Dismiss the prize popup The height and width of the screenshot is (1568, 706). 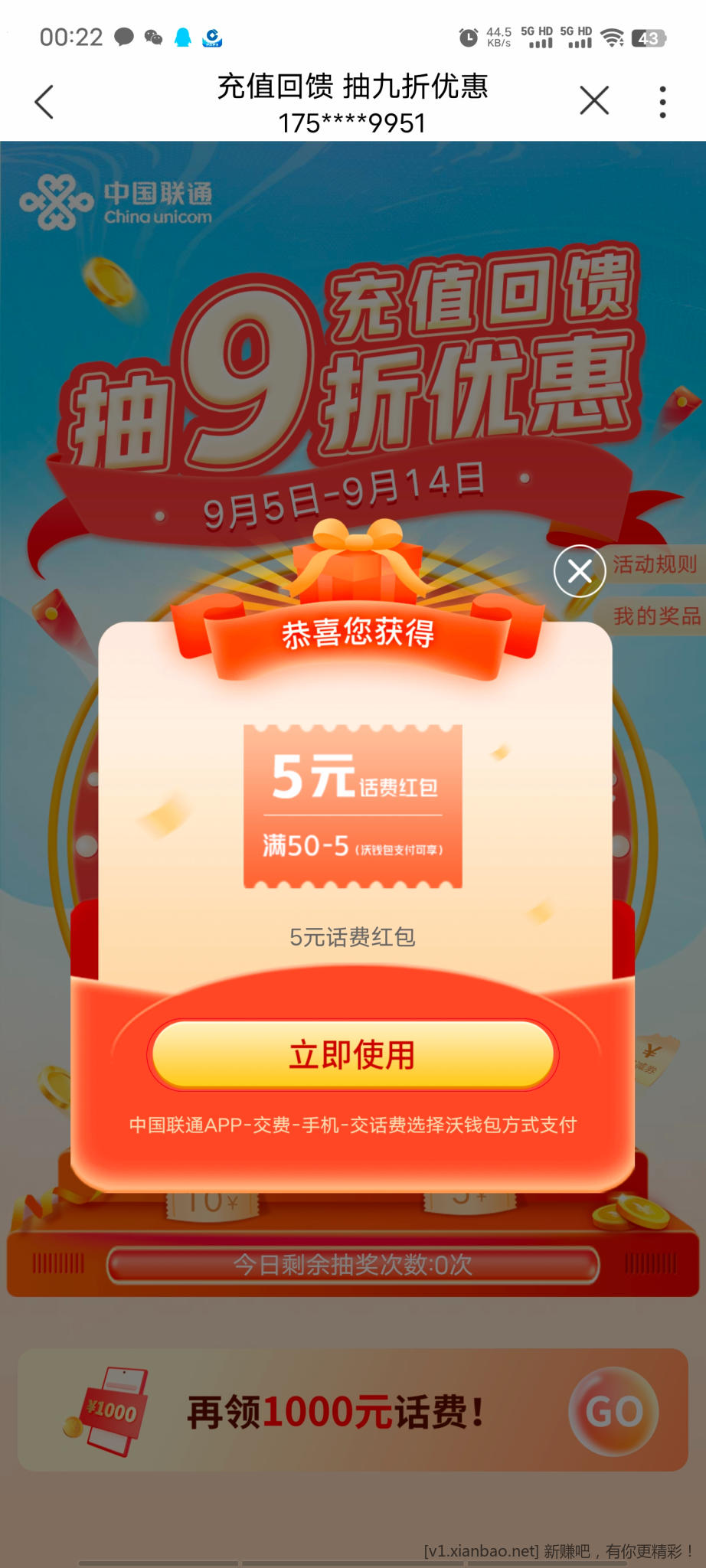point(580,571)
